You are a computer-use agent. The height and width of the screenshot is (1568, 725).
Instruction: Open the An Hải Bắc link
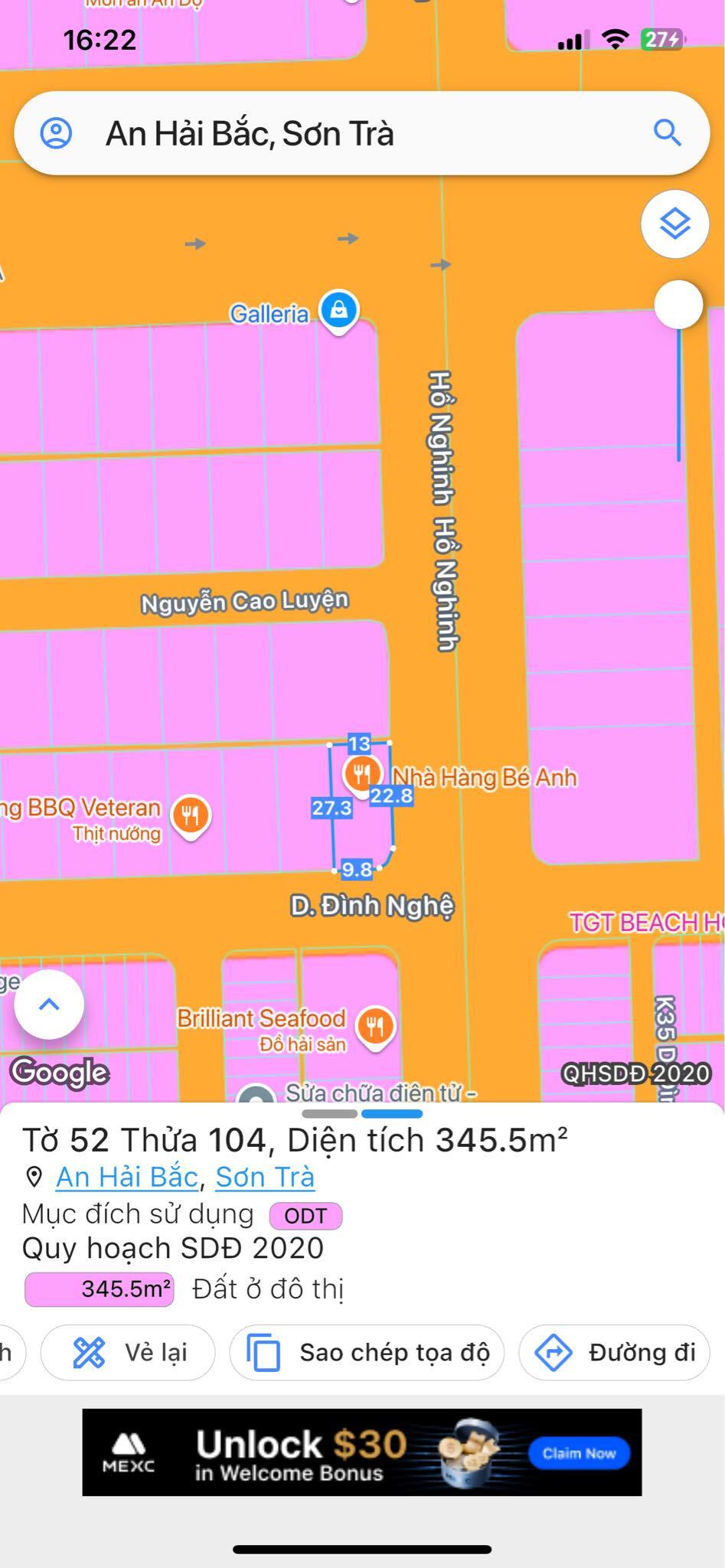(x=127, y=1177)
